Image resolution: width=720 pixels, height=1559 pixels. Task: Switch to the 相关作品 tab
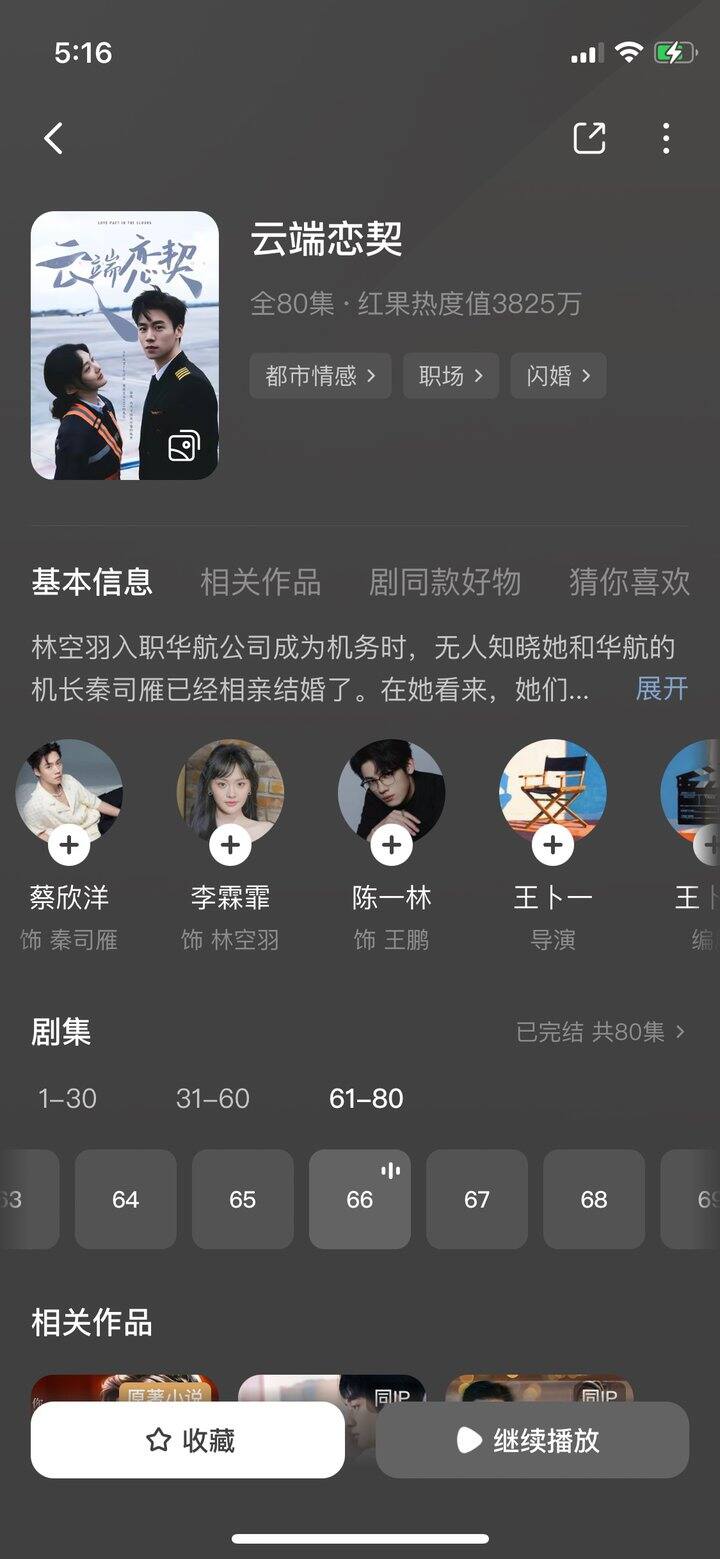[260, 582]
